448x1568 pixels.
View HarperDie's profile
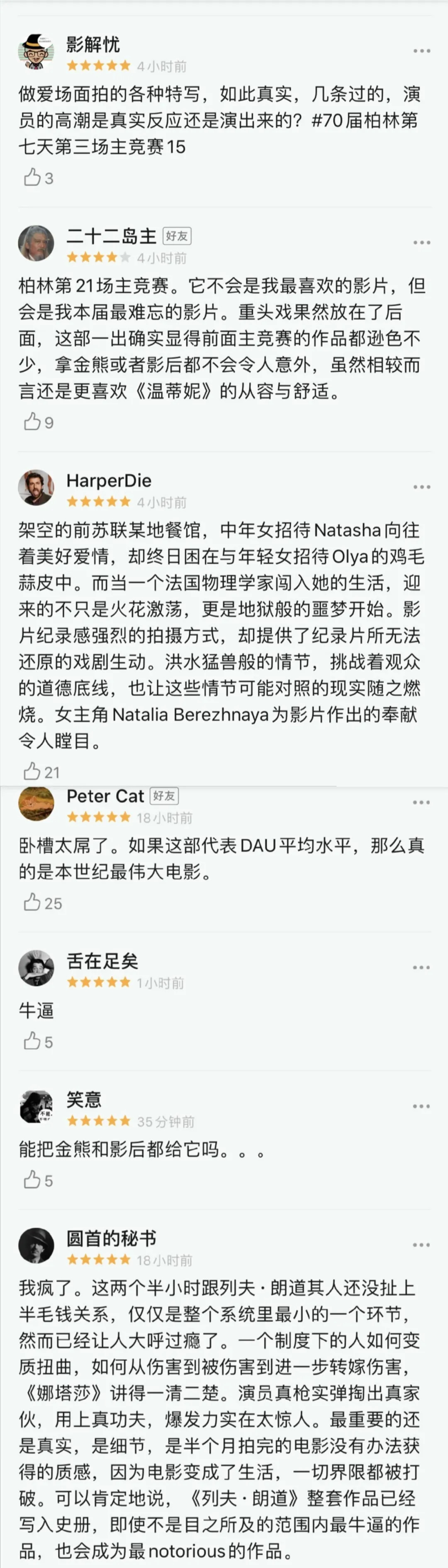[x=36, y=487]
